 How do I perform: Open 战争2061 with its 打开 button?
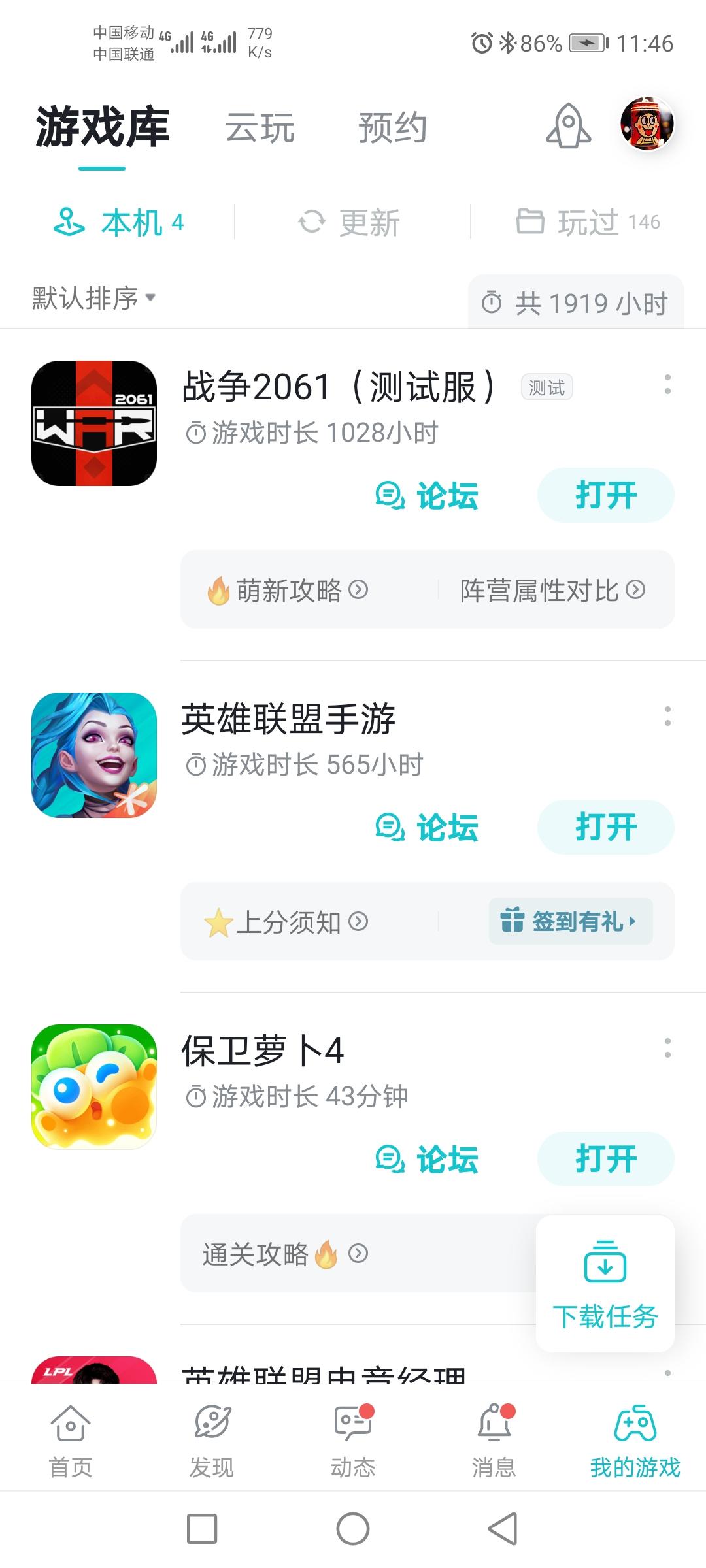[606, 495]
